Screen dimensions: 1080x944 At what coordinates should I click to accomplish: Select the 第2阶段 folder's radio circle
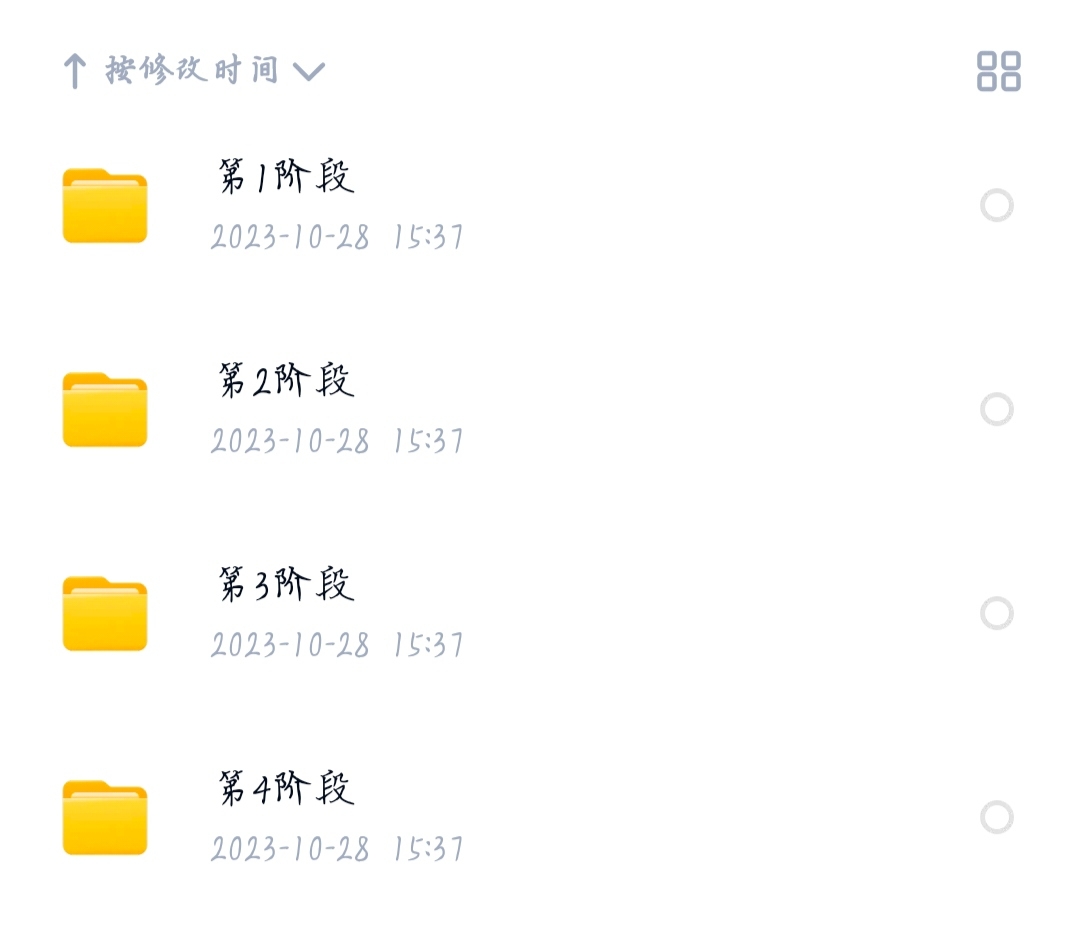click(x=996, y=410)
